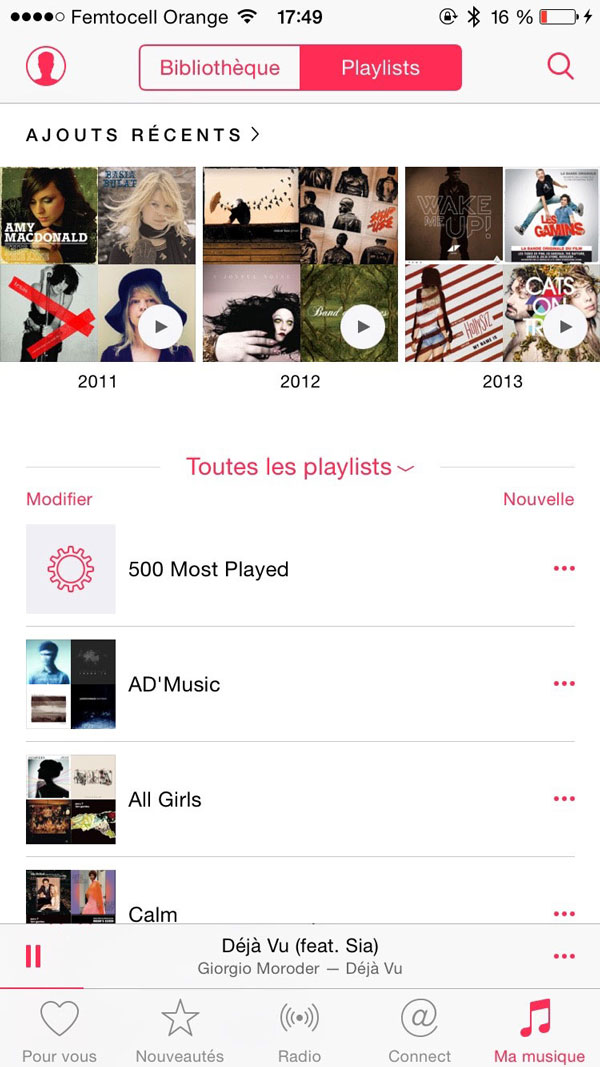Play the 2012 playlist
Screen dimensions: 600x1067
click(x=363, y=327)
